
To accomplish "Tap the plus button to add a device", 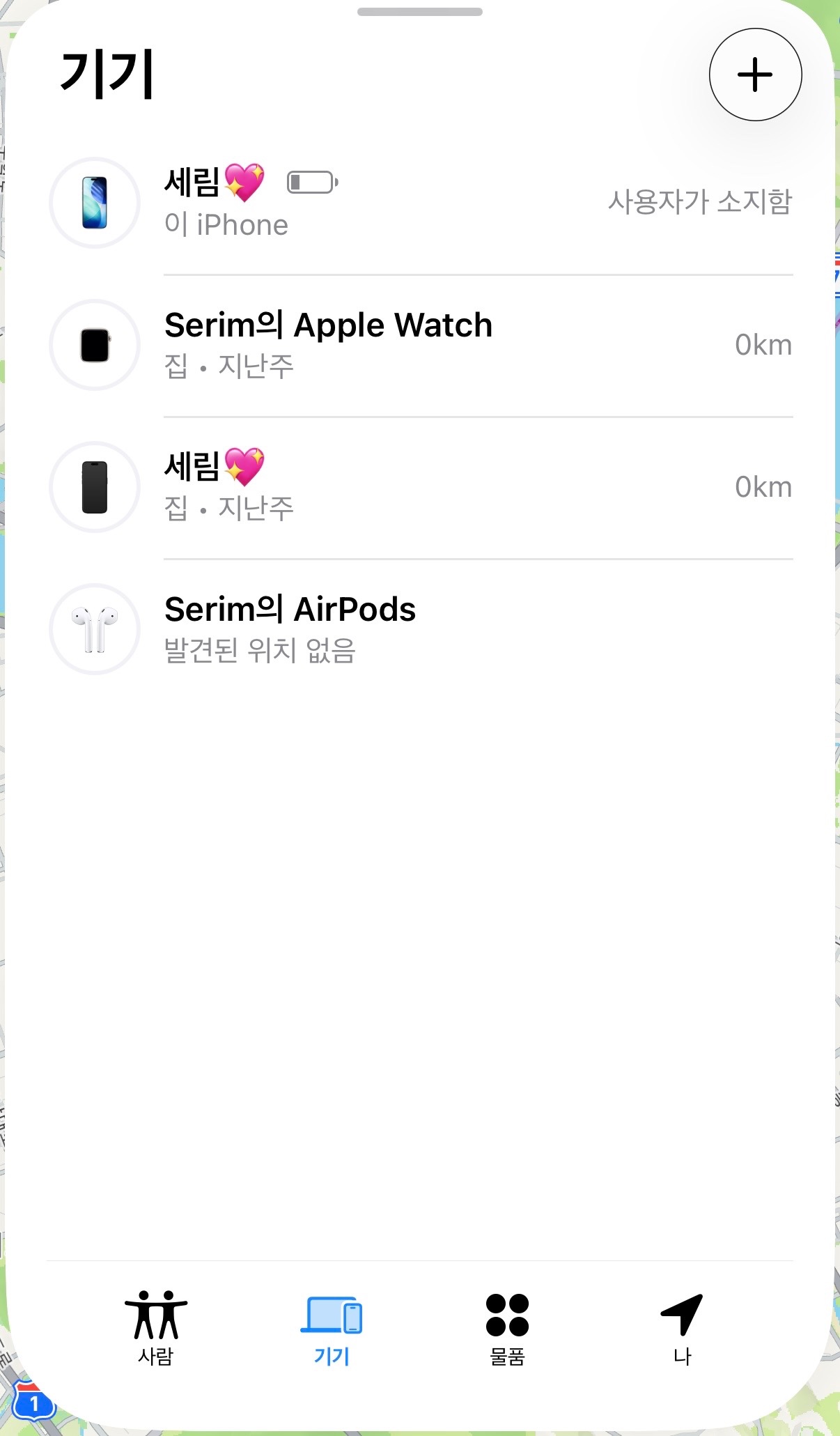I will point(755,75).
